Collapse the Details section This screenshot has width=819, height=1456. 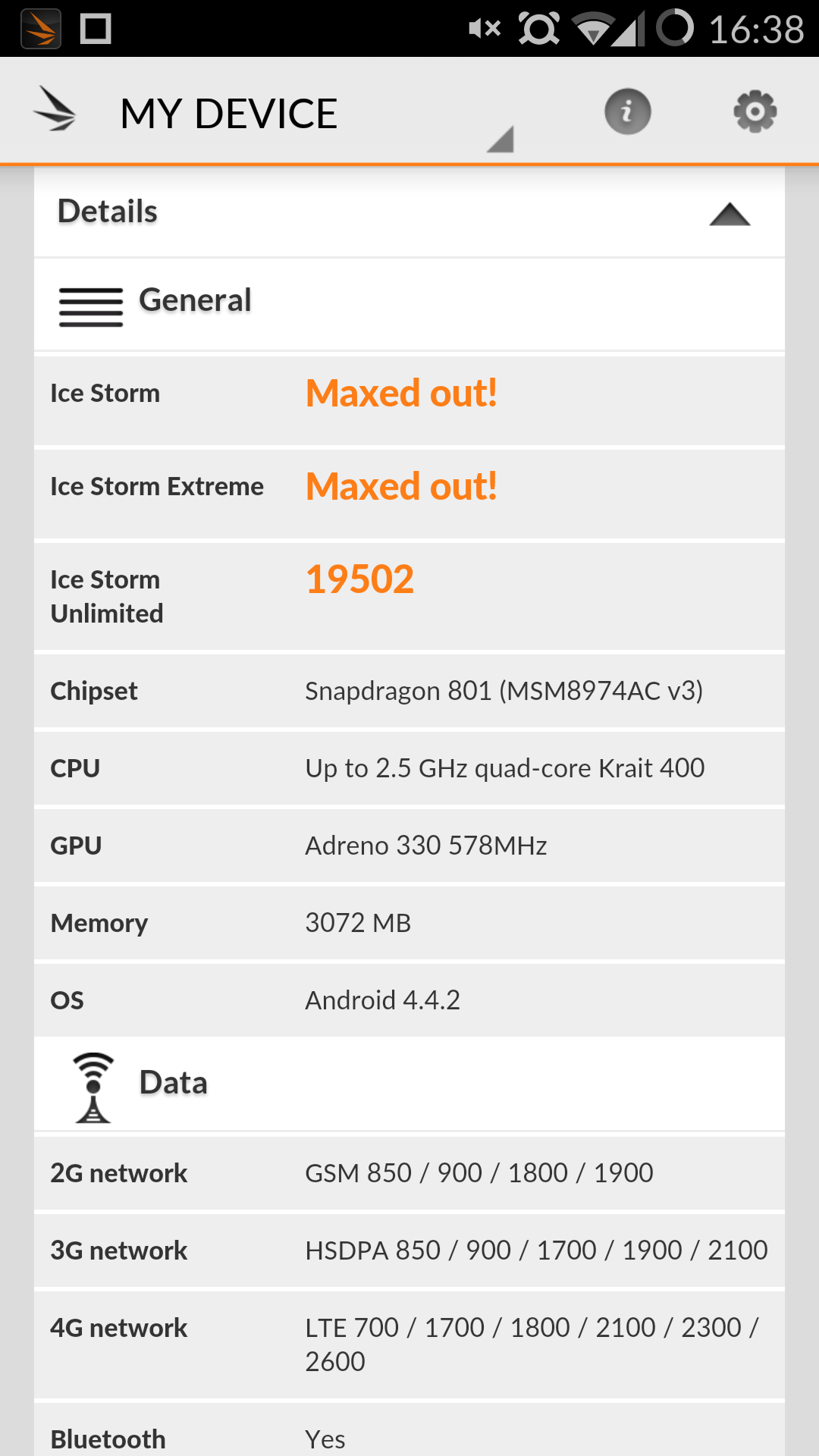tap(729, 214)
